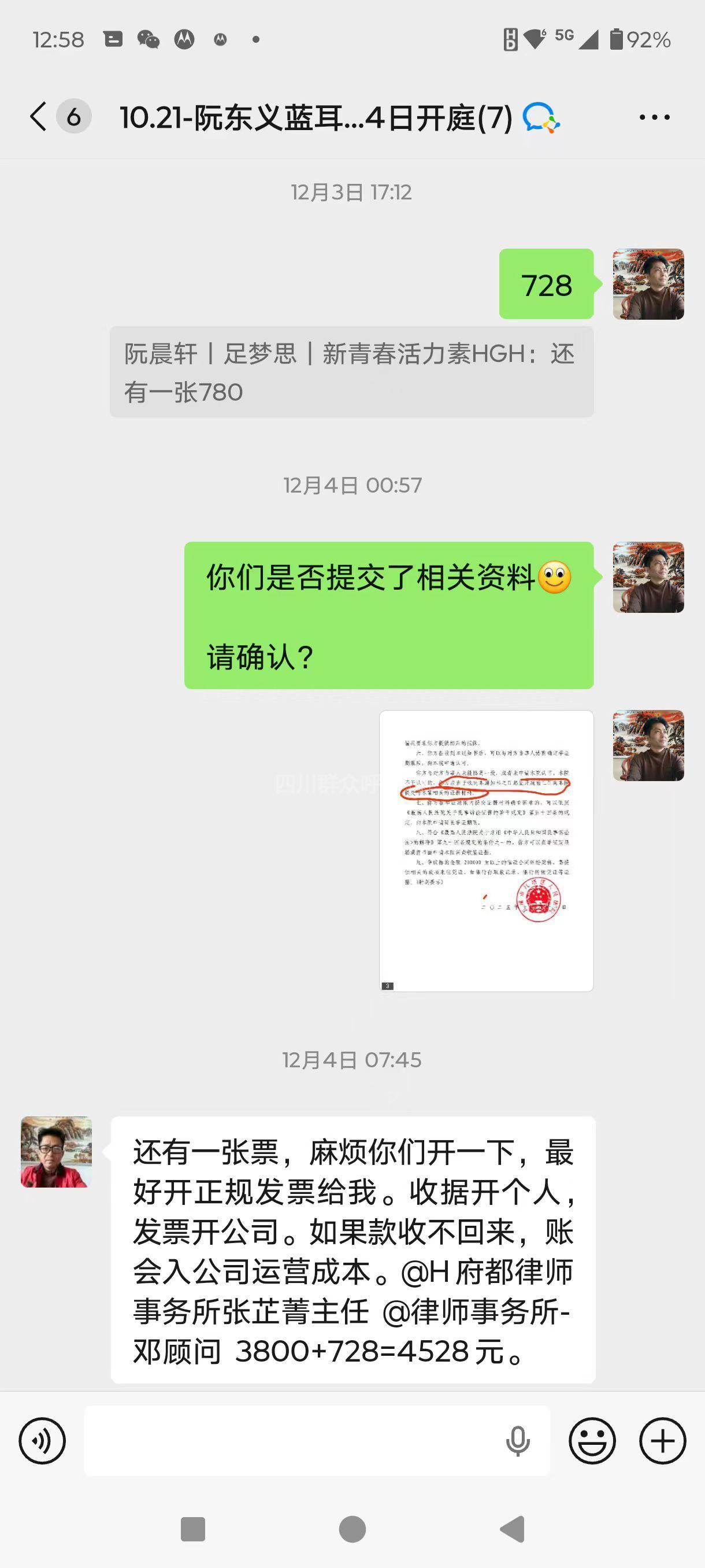This screenshot has width=705, height=1568.
Task: Open the emoji sticker panel
Action: (x=592, y=1440)
